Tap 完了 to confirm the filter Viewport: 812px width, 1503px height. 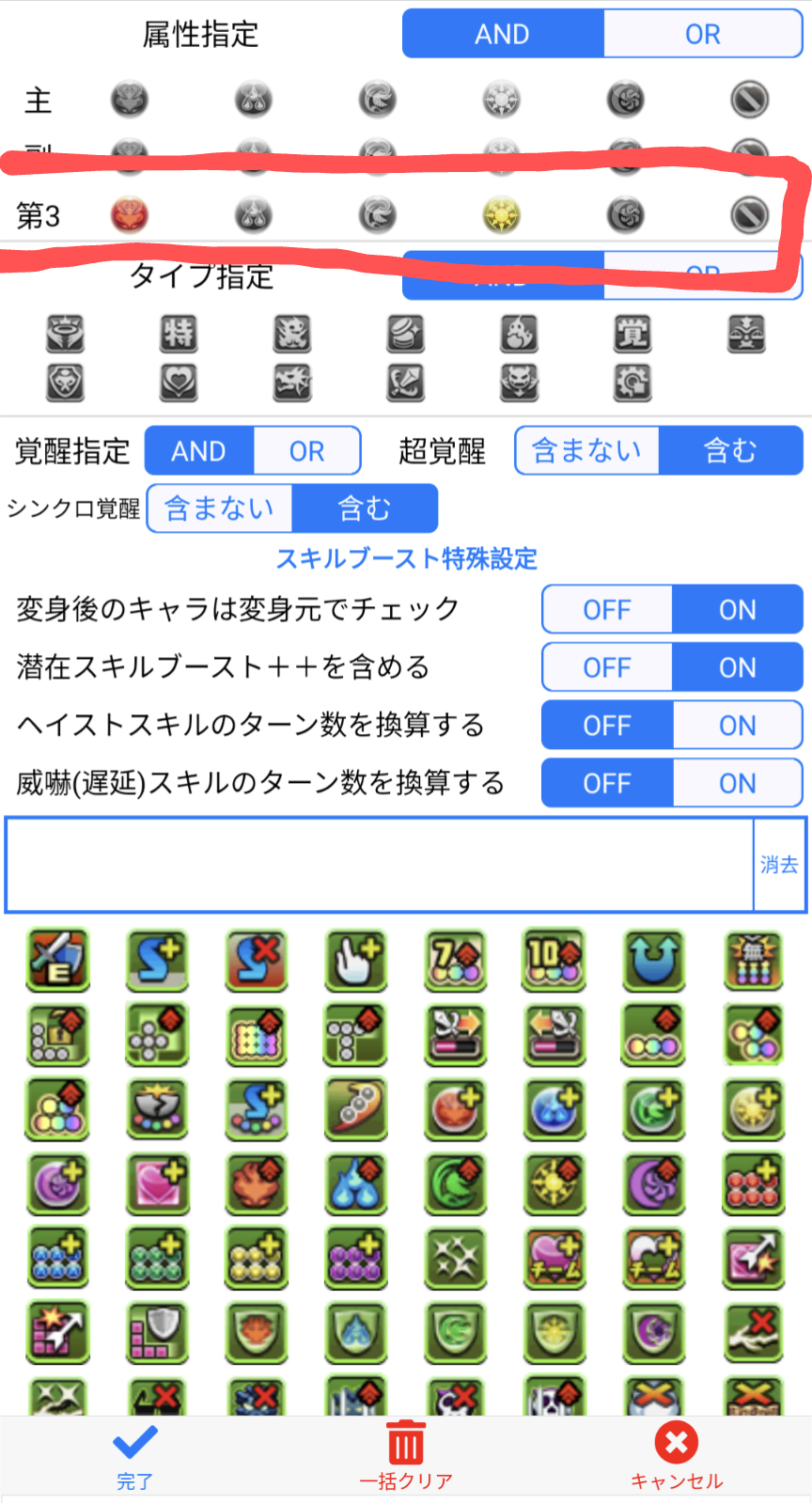pyautogui.click(x=134, y=1456)
